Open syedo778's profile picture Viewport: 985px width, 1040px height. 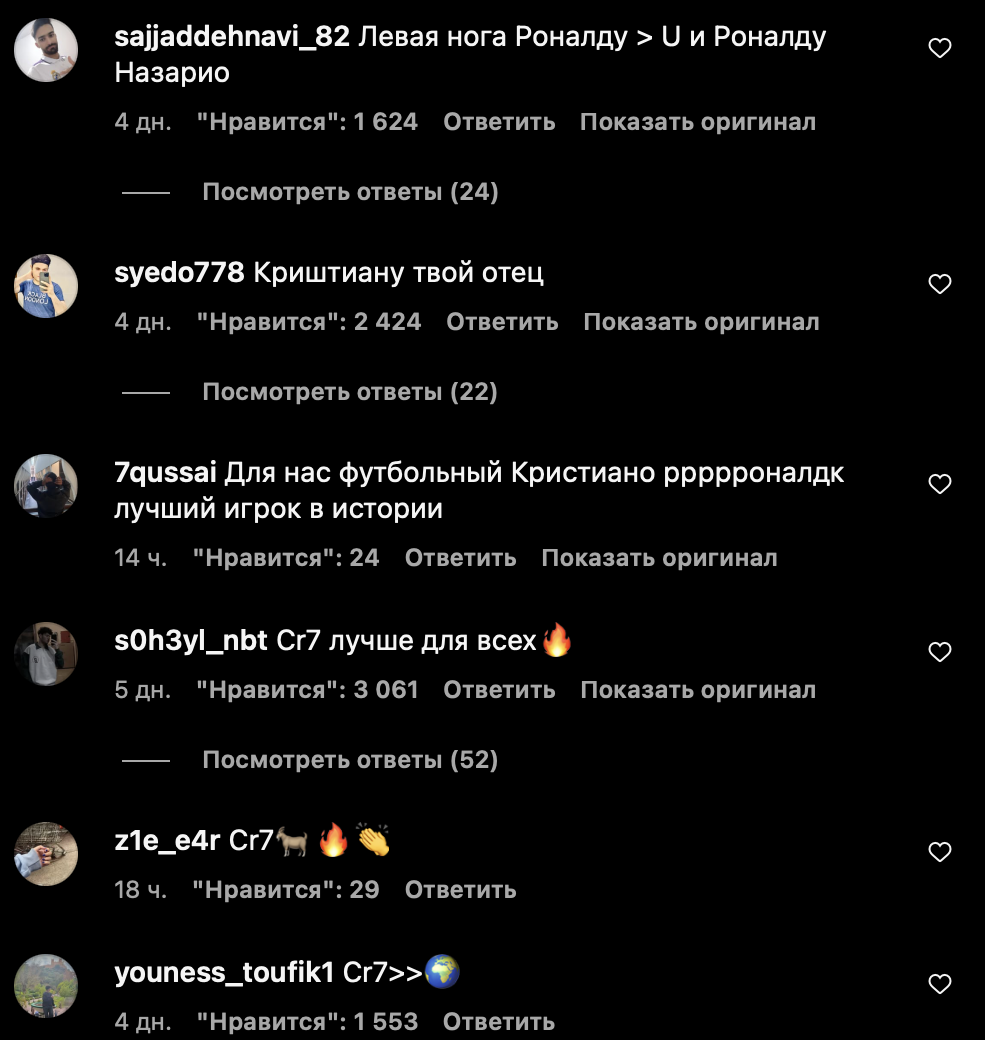point(46,286)
